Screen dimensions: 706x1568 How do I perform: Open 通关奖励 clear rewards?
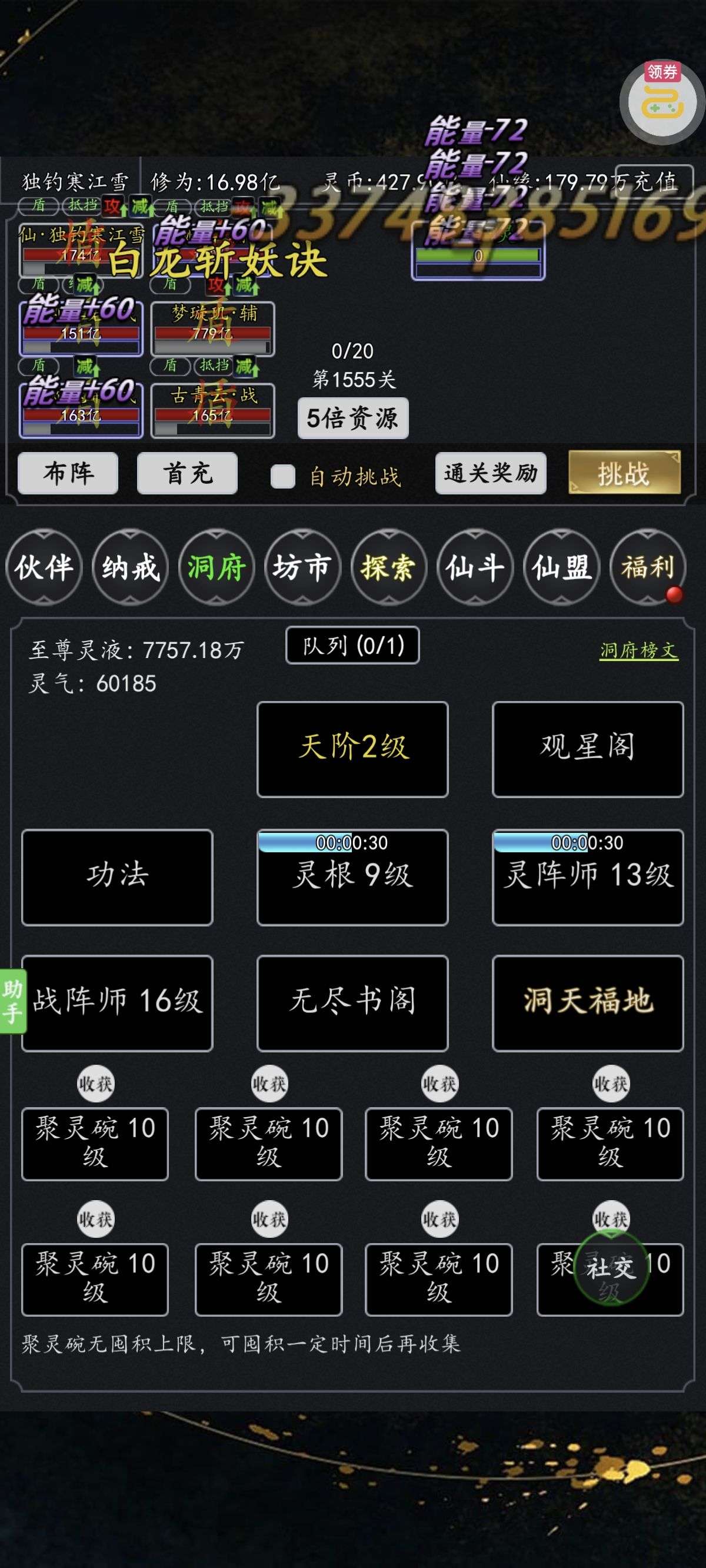pos(491,473)
